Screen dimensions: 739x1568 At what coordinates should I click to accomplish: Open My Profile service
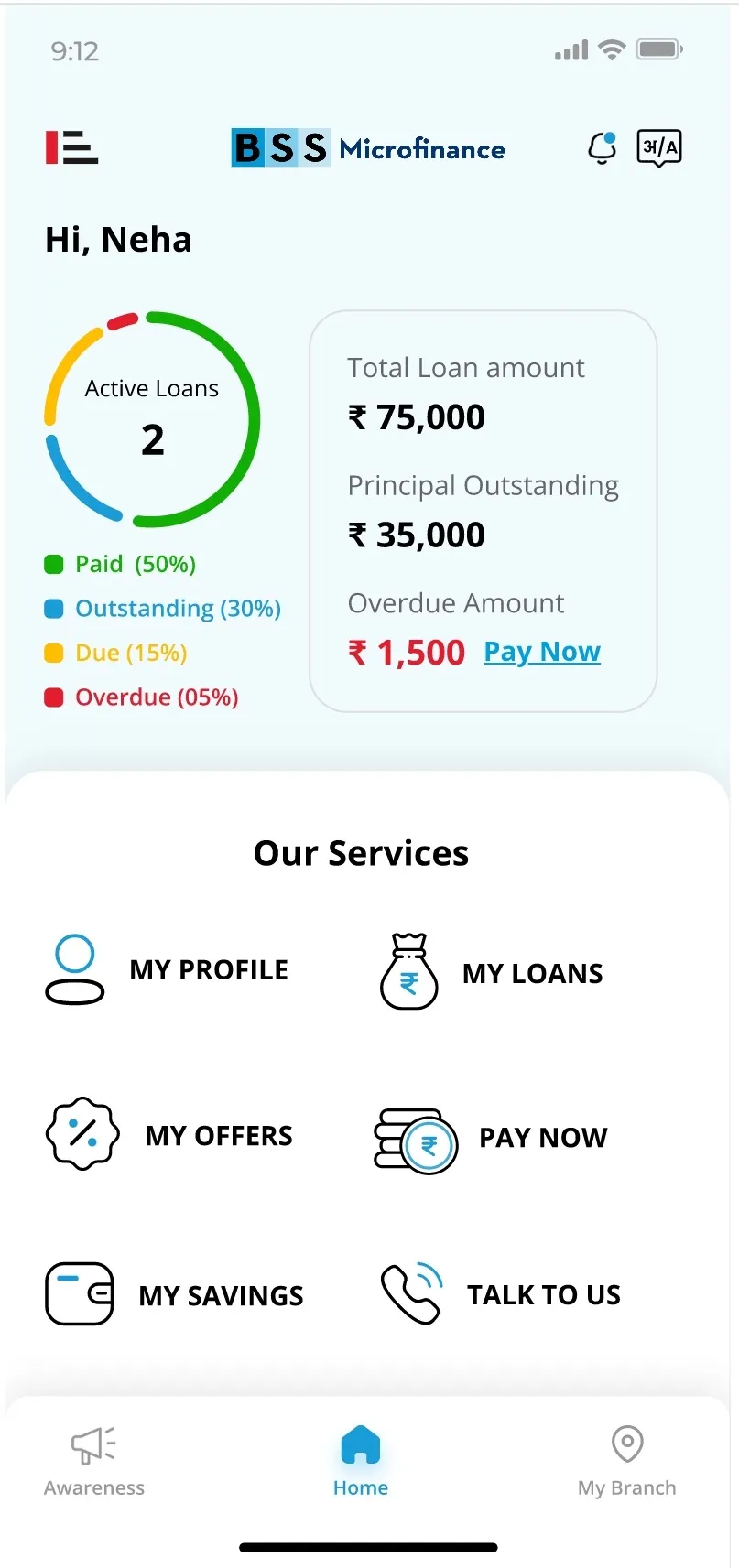168,969
